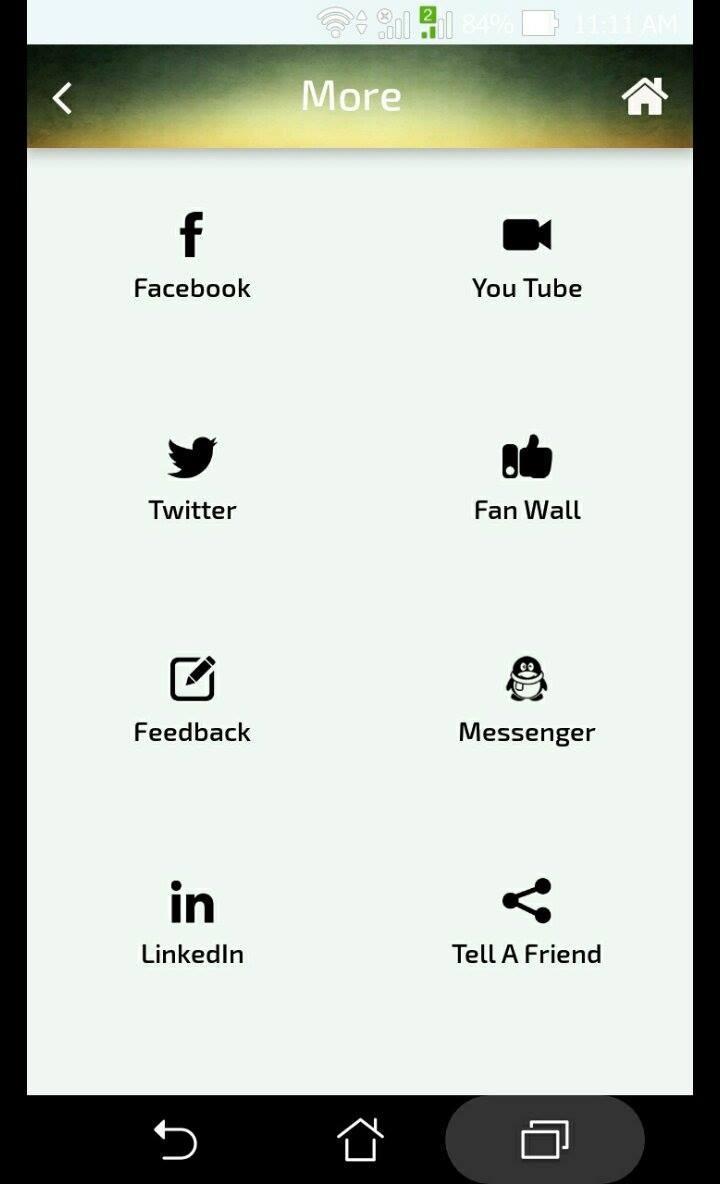The height and width of the screenshot is (1184, 720).
Task: Select Tell A Friend
Action: pos(526,923)
